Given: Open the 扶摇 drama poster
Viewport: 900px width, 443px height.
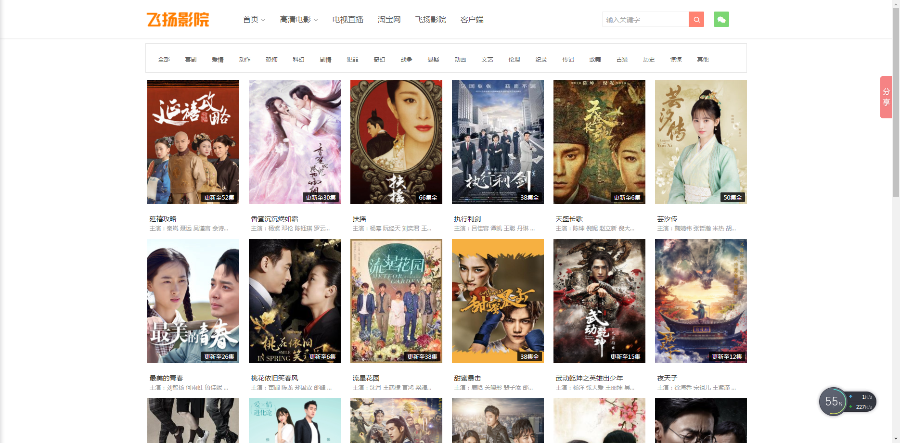Looking at the screenshot, I should [x=396, y=141].
